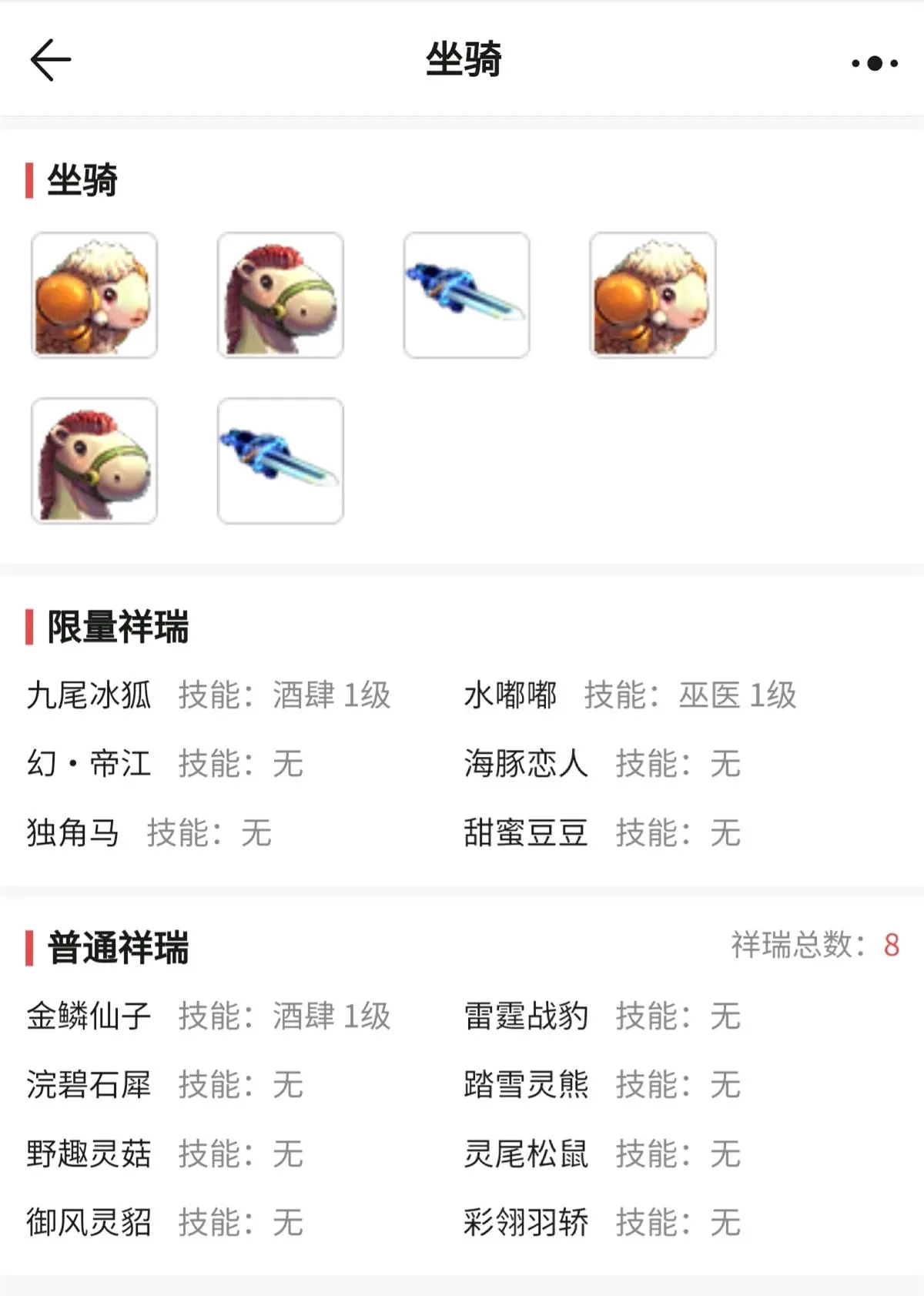Open the three-dot overflow menu
Viewport: 924px width, 1296px height.
click(875, 63)
